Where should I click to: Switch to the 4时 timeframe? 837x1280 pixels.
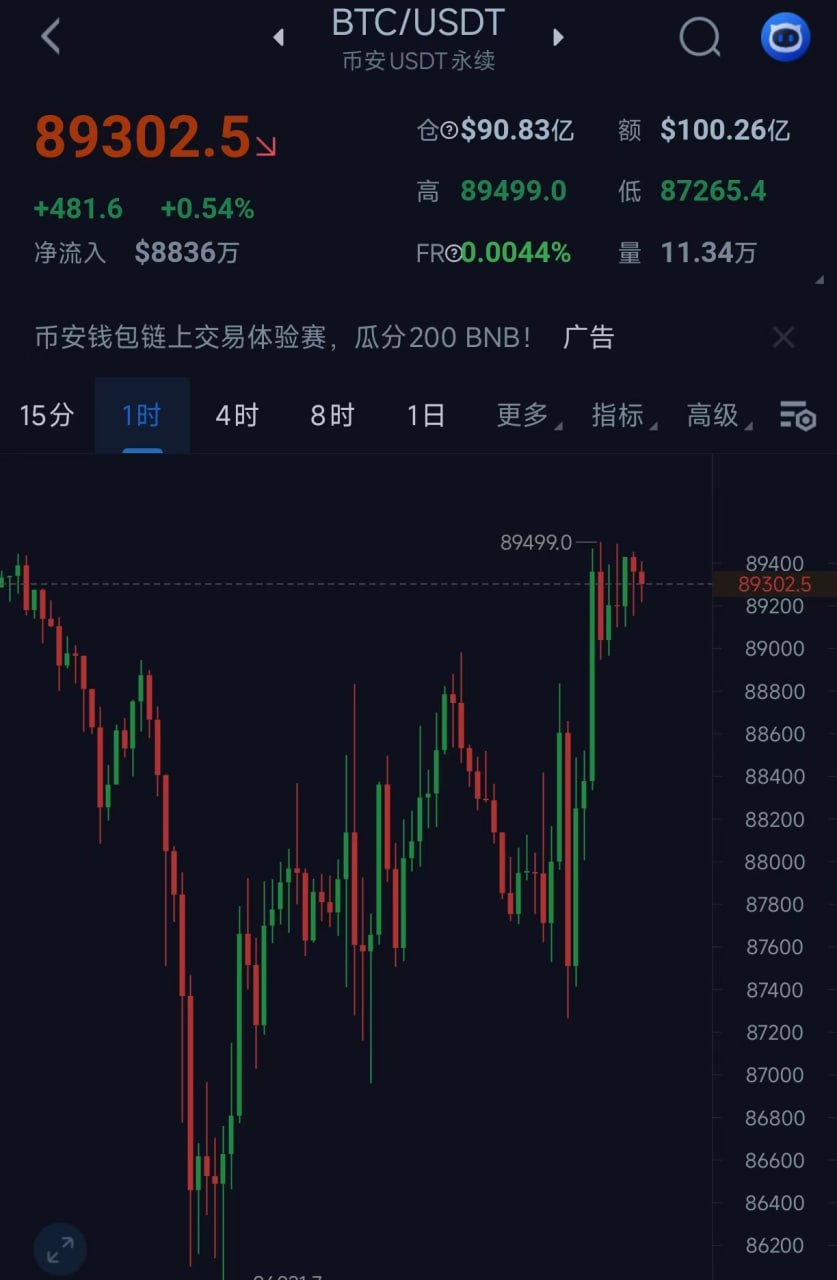coord(237,415)
